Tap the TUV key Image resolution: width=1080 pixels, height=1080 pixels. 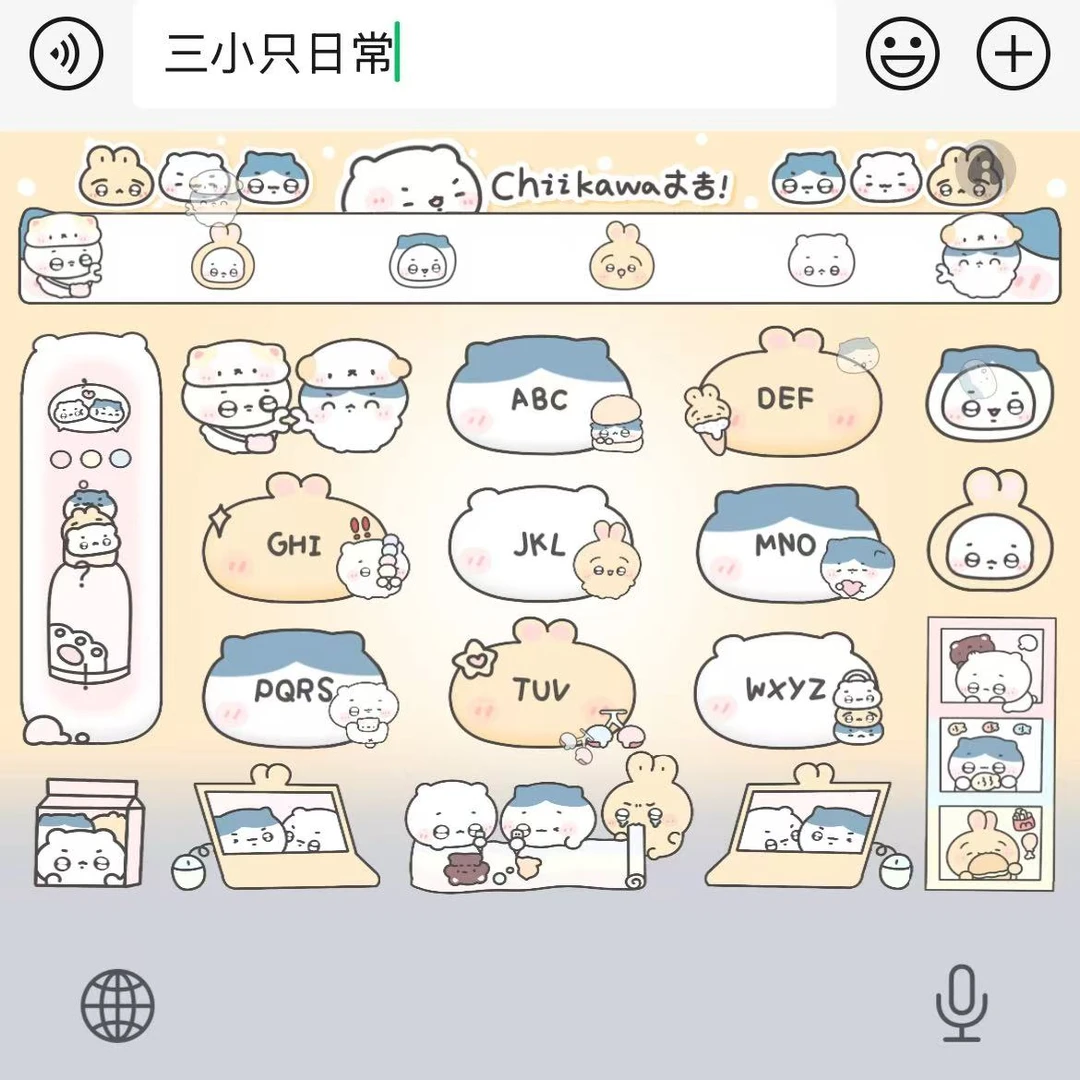point(540,690)
